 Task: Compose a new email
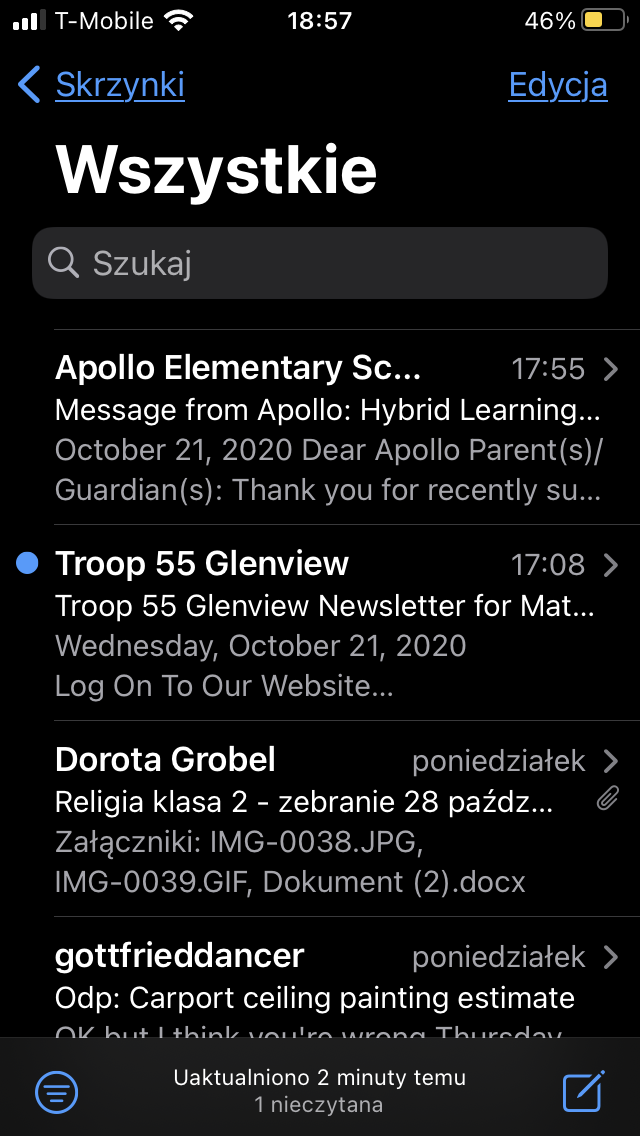click(583, 1090)
